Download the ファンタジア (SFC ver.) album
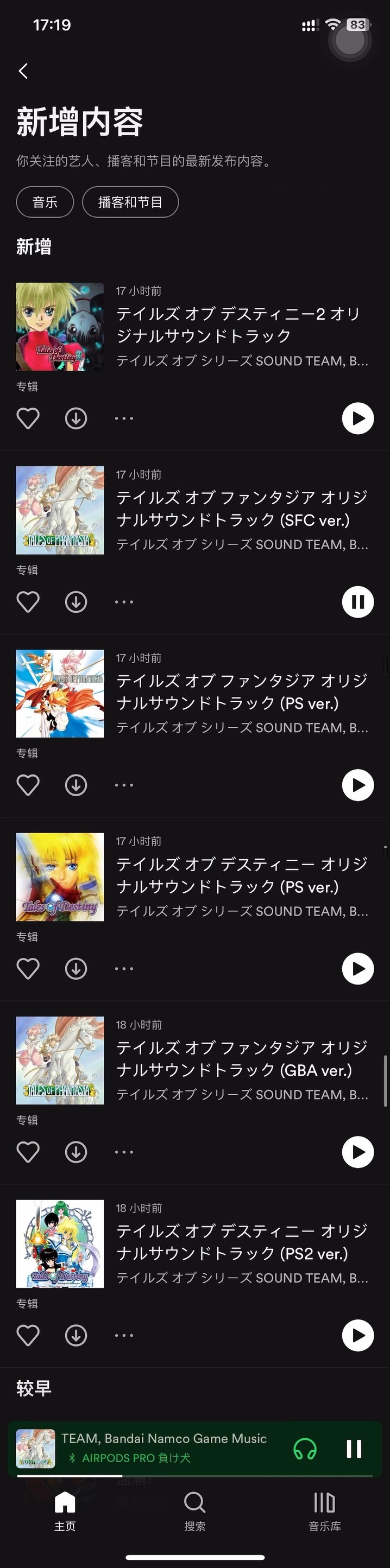Viewport: 390px width, 1568px height. (x=76, y=602)
